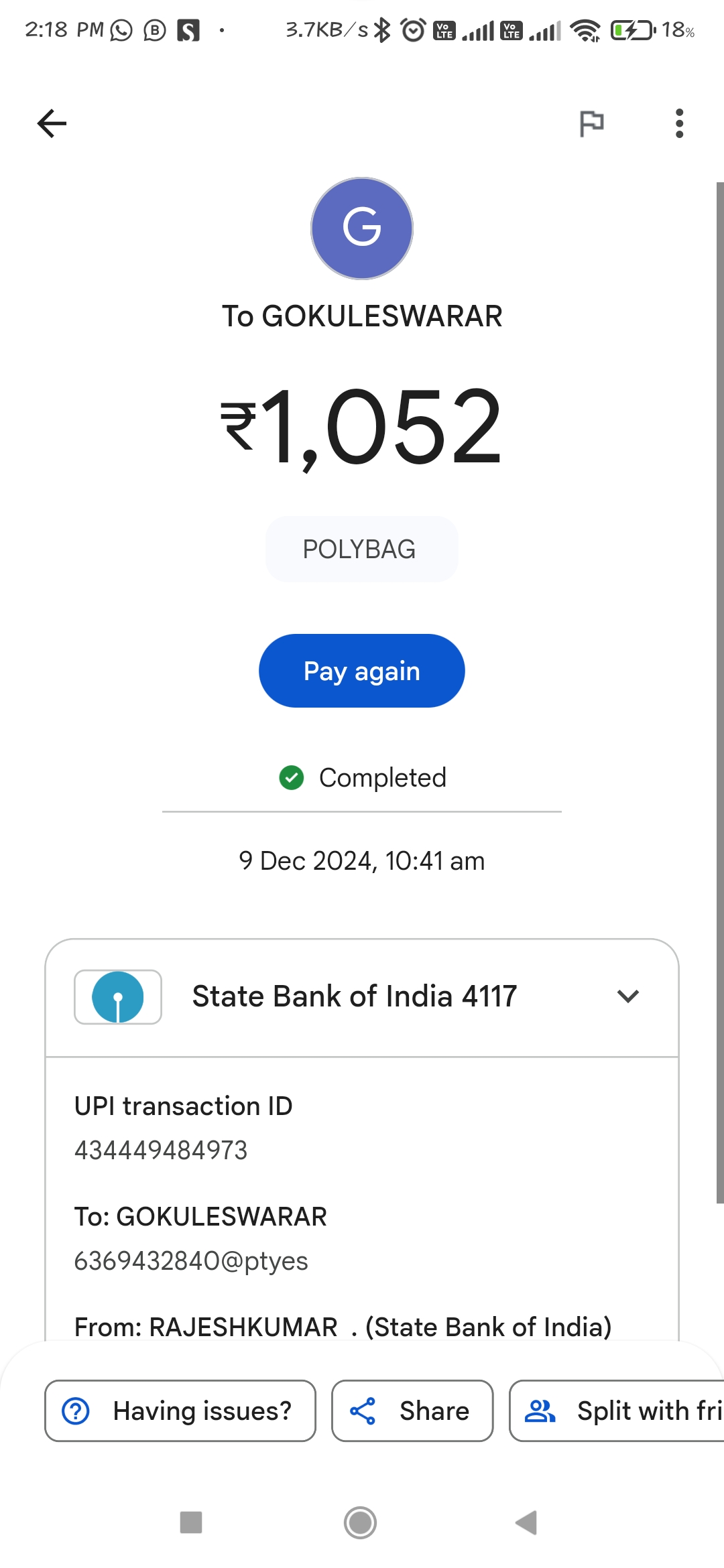Open the Having issues? help option

pyautogui.click(x=180, y=1411)
